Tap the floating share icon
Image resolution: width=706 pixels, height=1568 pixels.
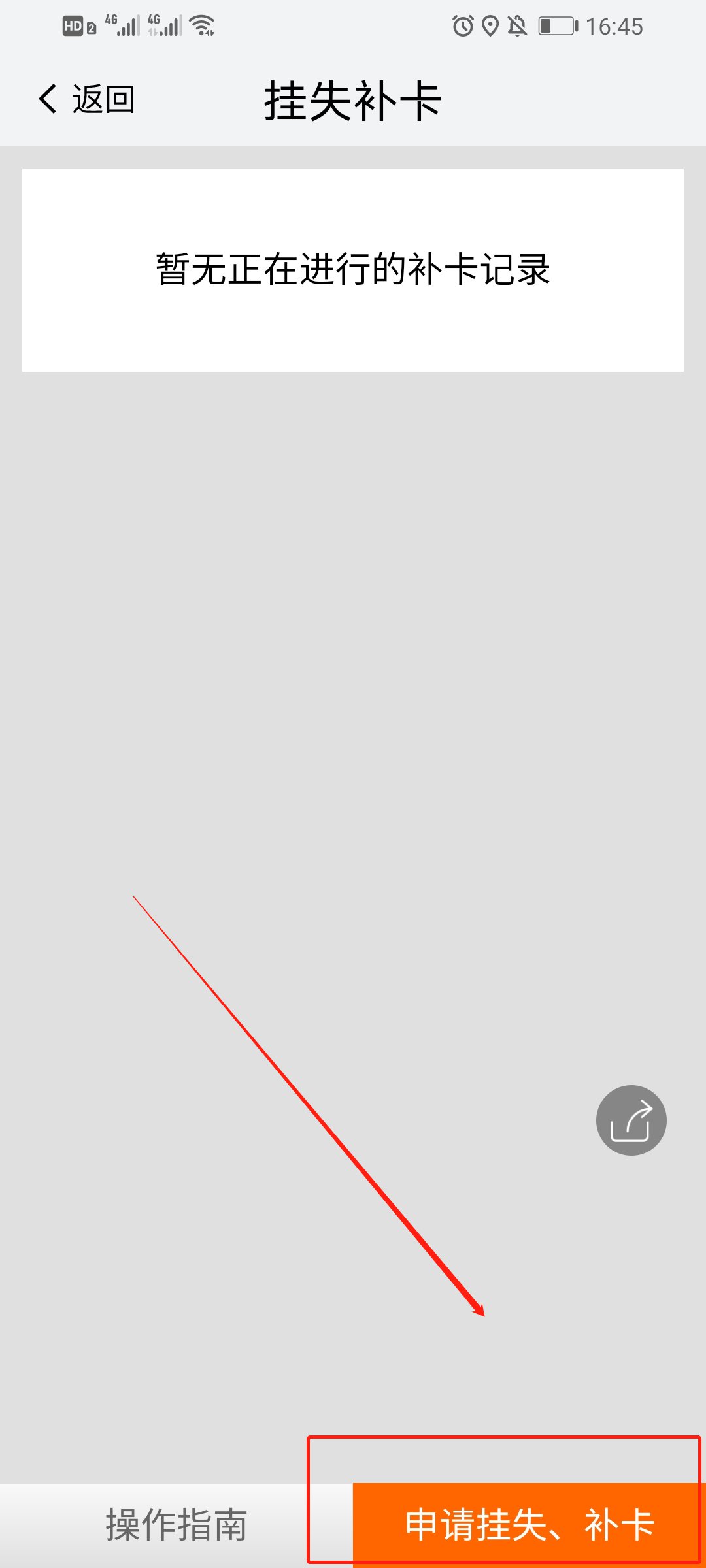631,1120
